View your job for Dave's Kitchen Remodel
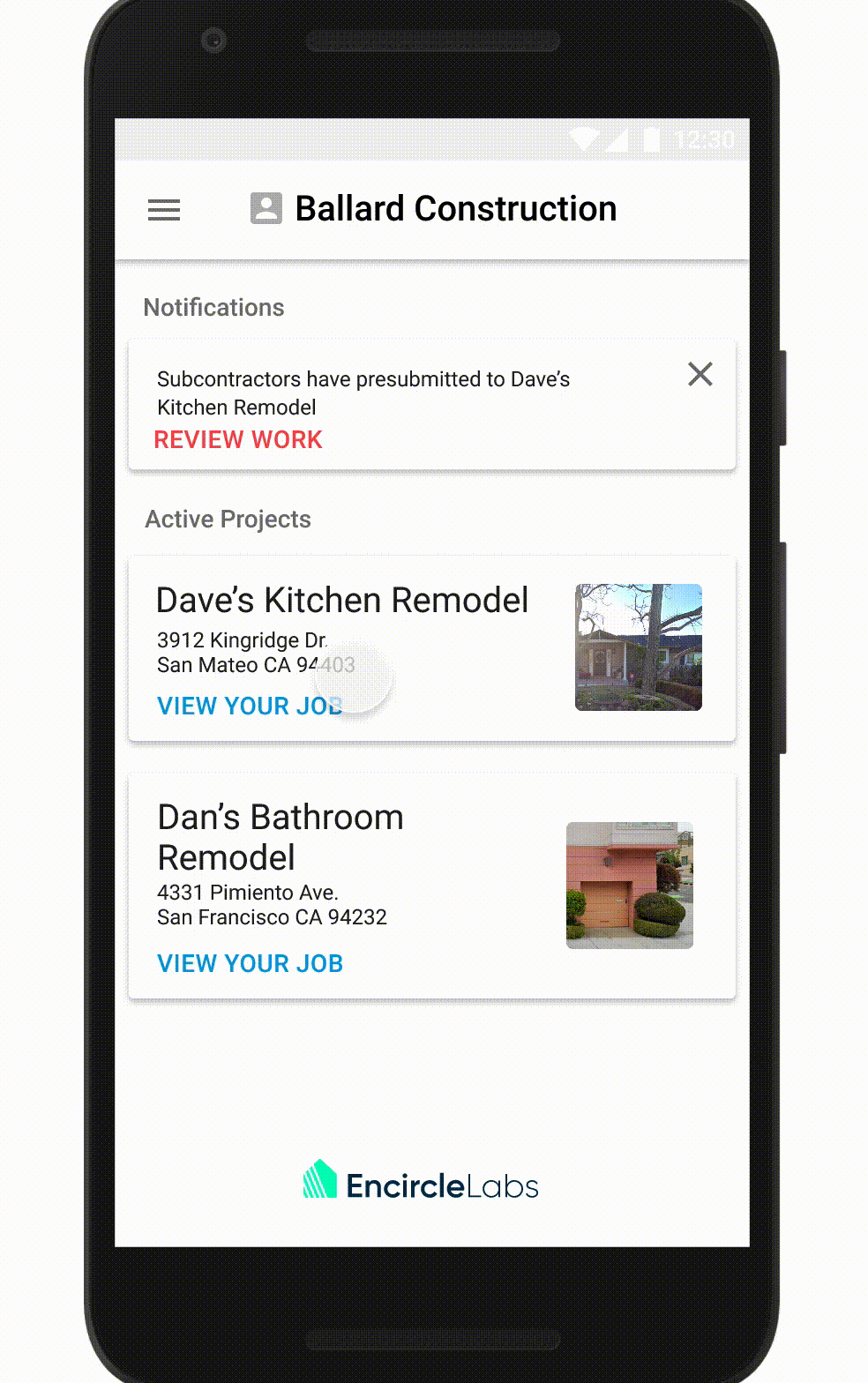Image resolution: width=868 pixels, height=1383 pixels. tap(250, 706)
